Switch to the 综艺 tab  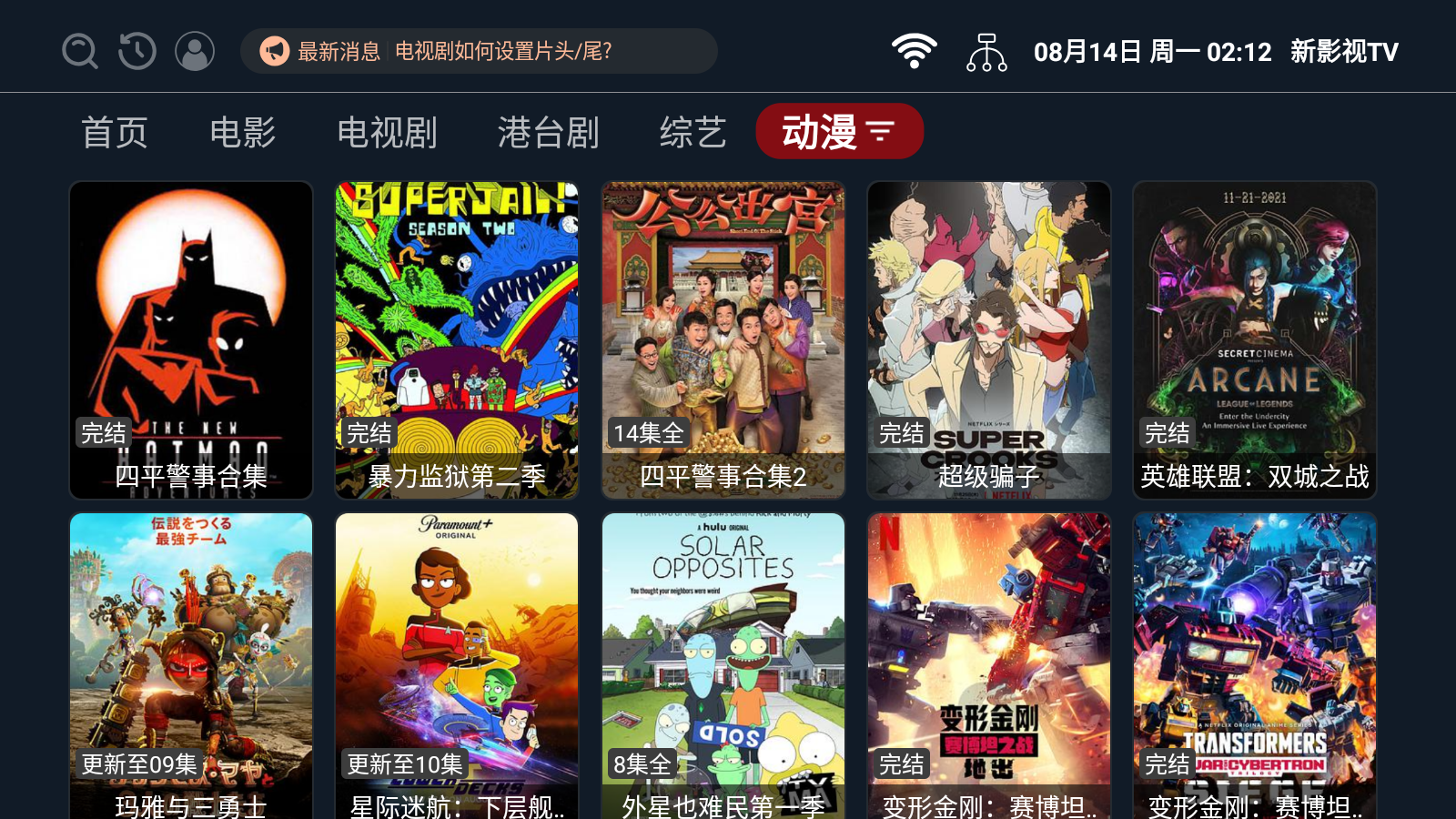click(693, 132)
